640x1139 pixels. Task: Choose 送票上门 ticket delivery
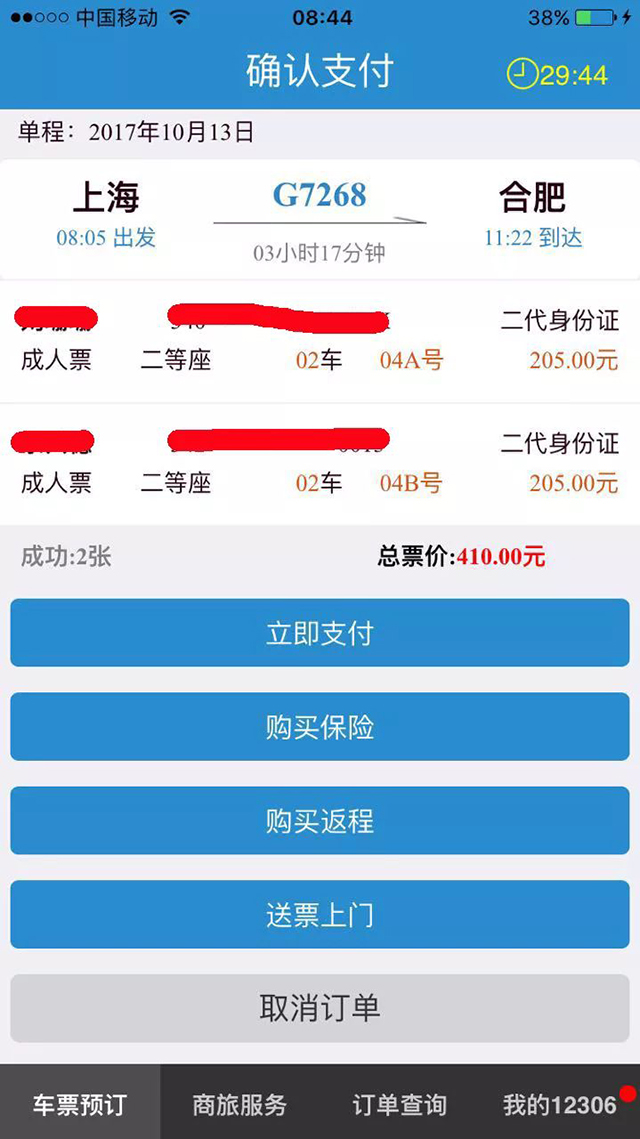click(320, 914)
